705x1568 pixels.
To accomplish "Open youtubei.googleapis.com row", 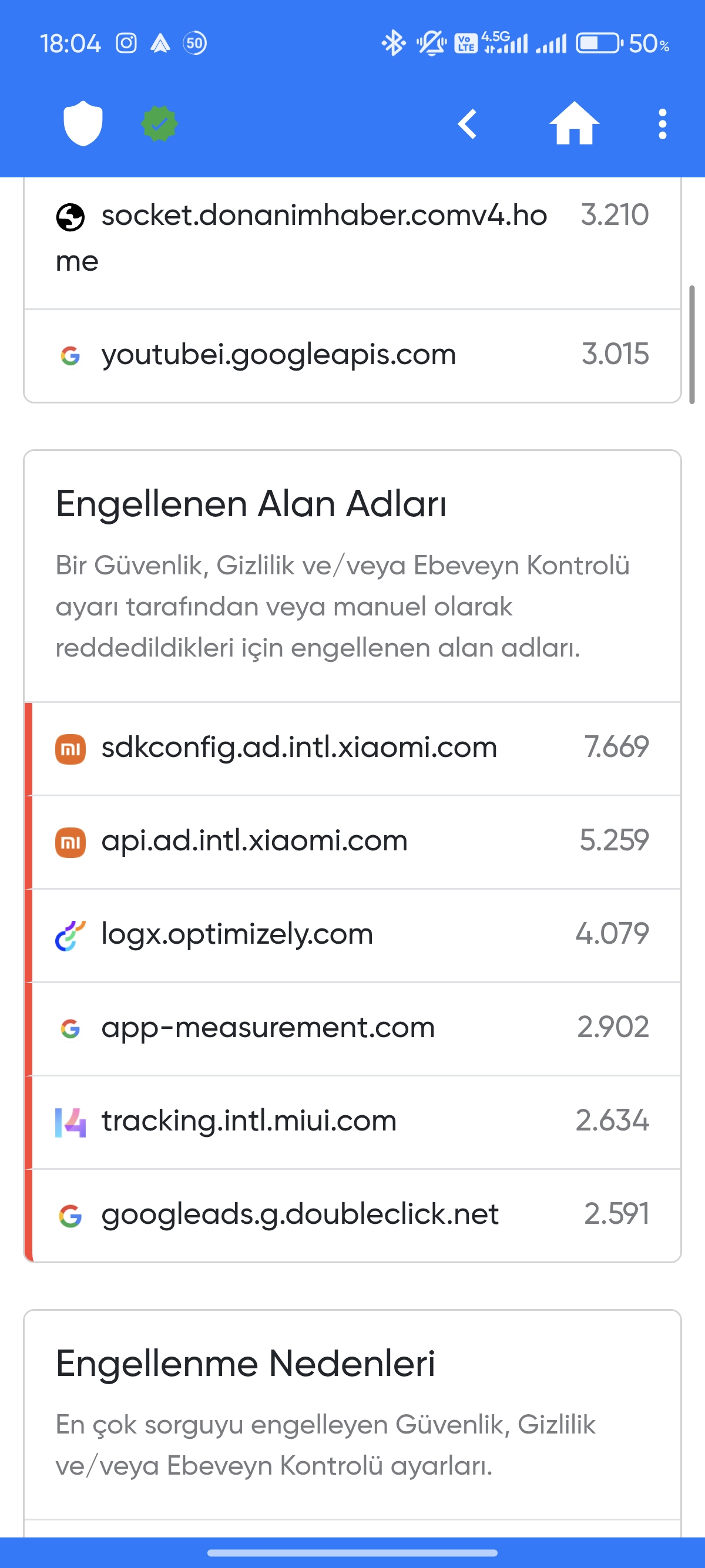I will click(352, 355).
